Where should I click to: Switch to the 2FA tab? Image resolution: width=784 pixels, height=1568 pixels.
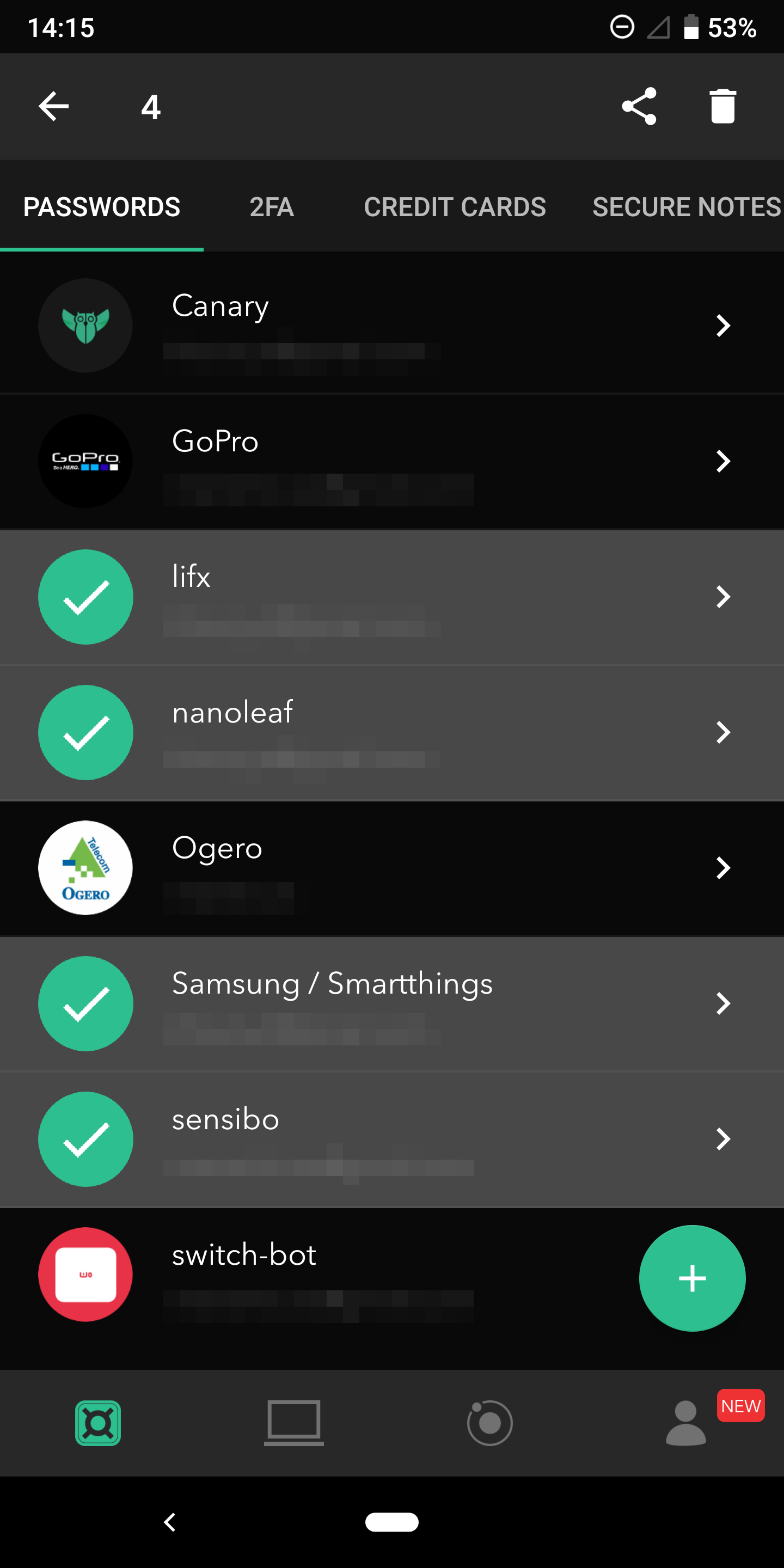272,207
